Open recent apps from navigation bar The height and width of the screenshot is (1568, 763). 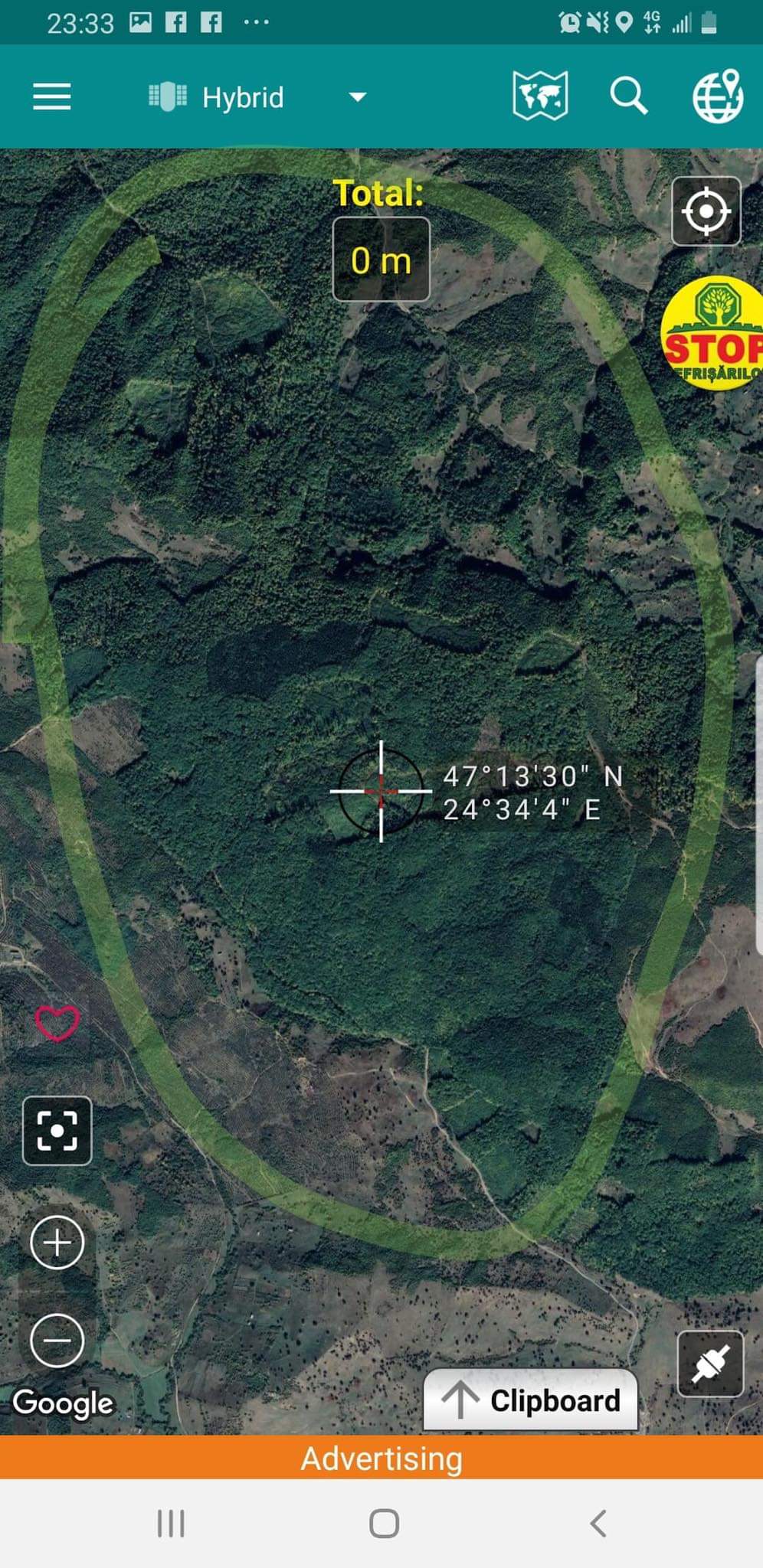click(170, 1523)
